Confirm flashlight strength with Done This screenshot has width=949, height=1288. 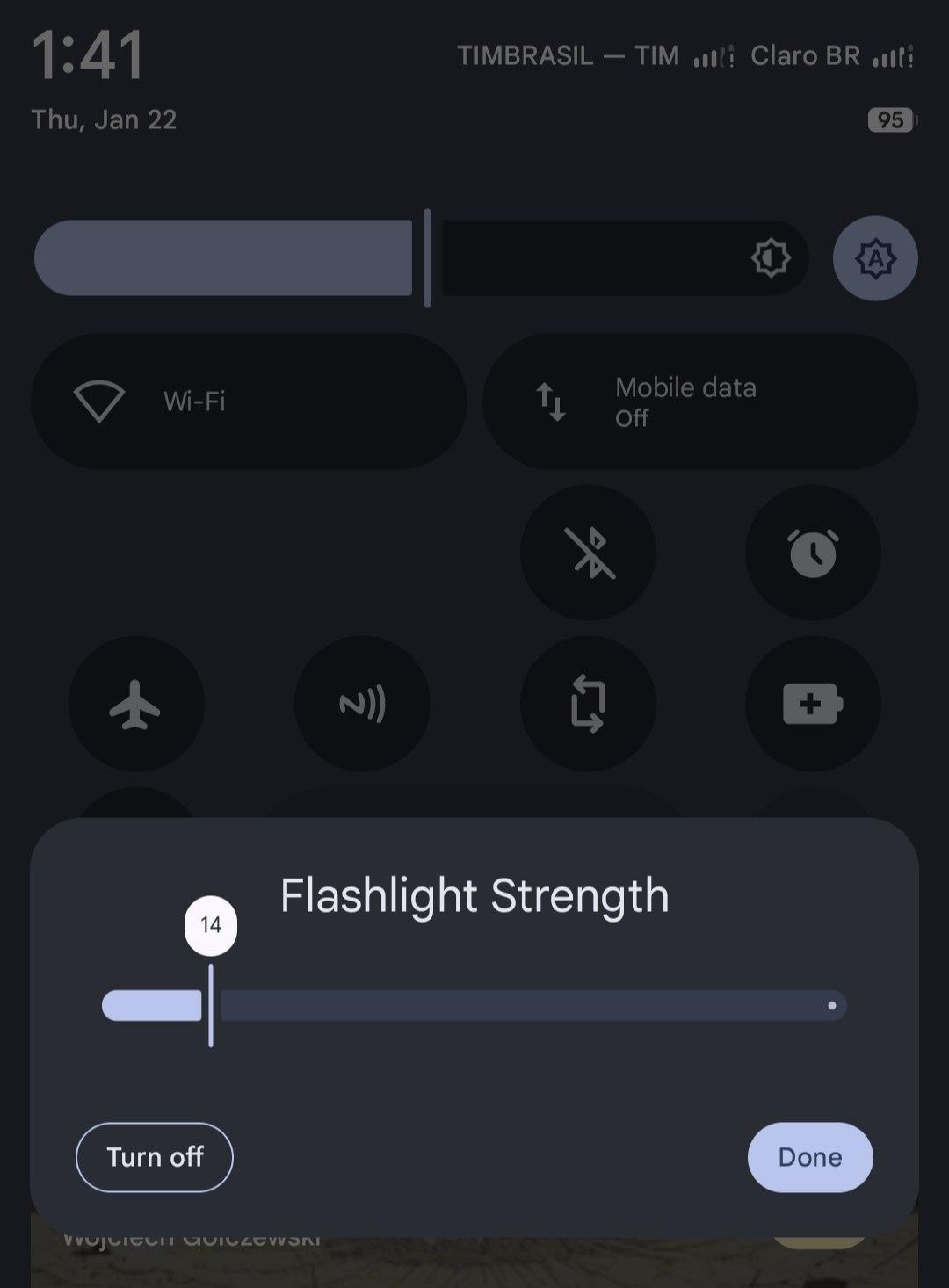[x=809, y=1156]
